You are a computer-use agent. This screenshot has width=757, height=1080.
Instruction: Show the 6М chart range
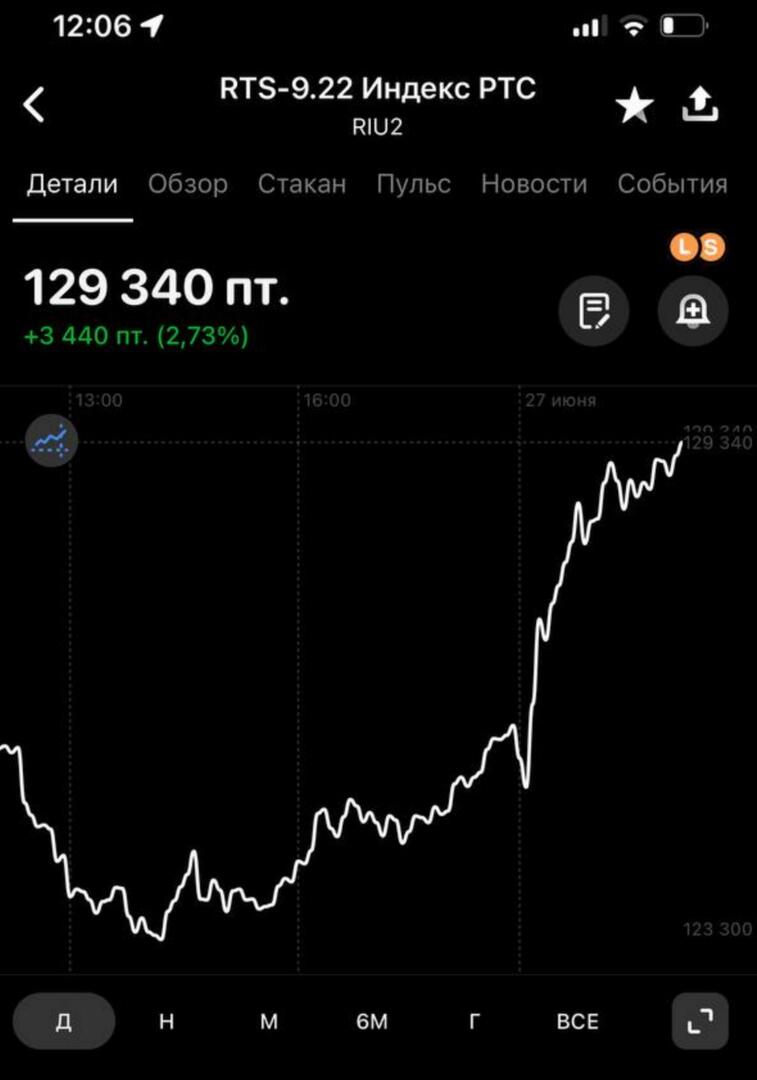(x=371, y=1021)
